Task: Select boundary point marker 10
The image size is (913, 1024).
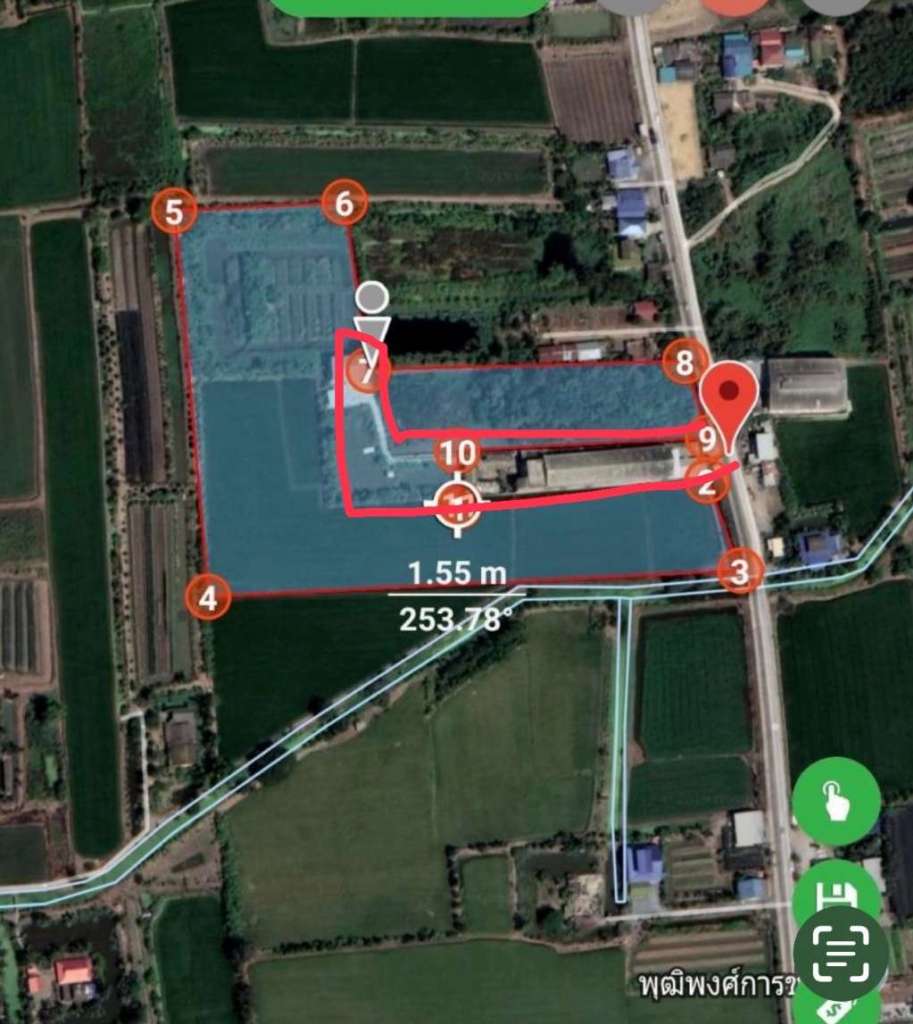Action: [x=458, y=454]
